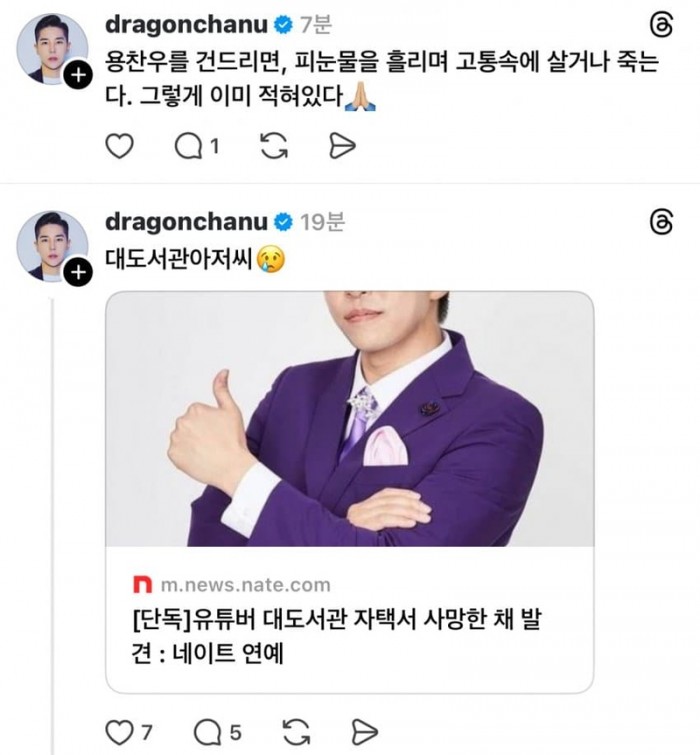Image resolution: width=700 pixels, height=755 pixels.
Task: Share the 7분 post via send icon
Action: [x=342, y=147]
